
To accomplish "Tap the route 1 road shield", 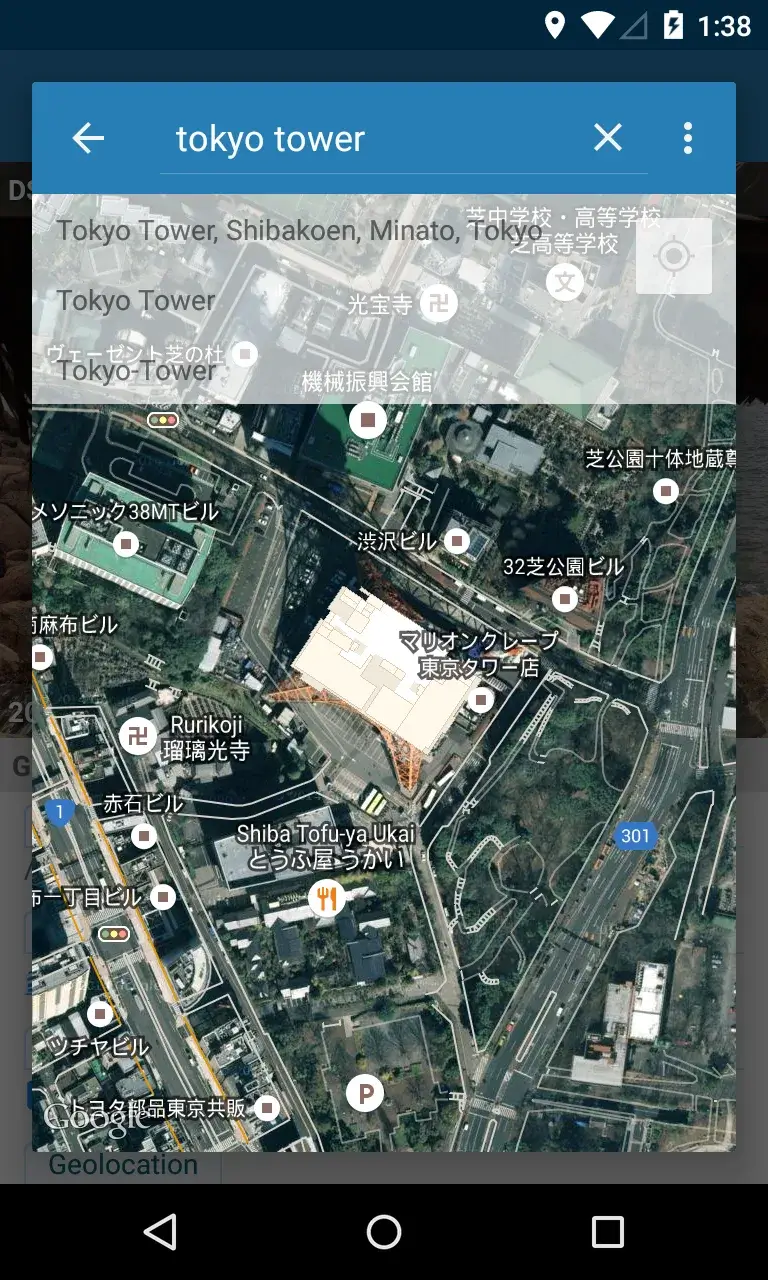I will [x=60, y=812].
